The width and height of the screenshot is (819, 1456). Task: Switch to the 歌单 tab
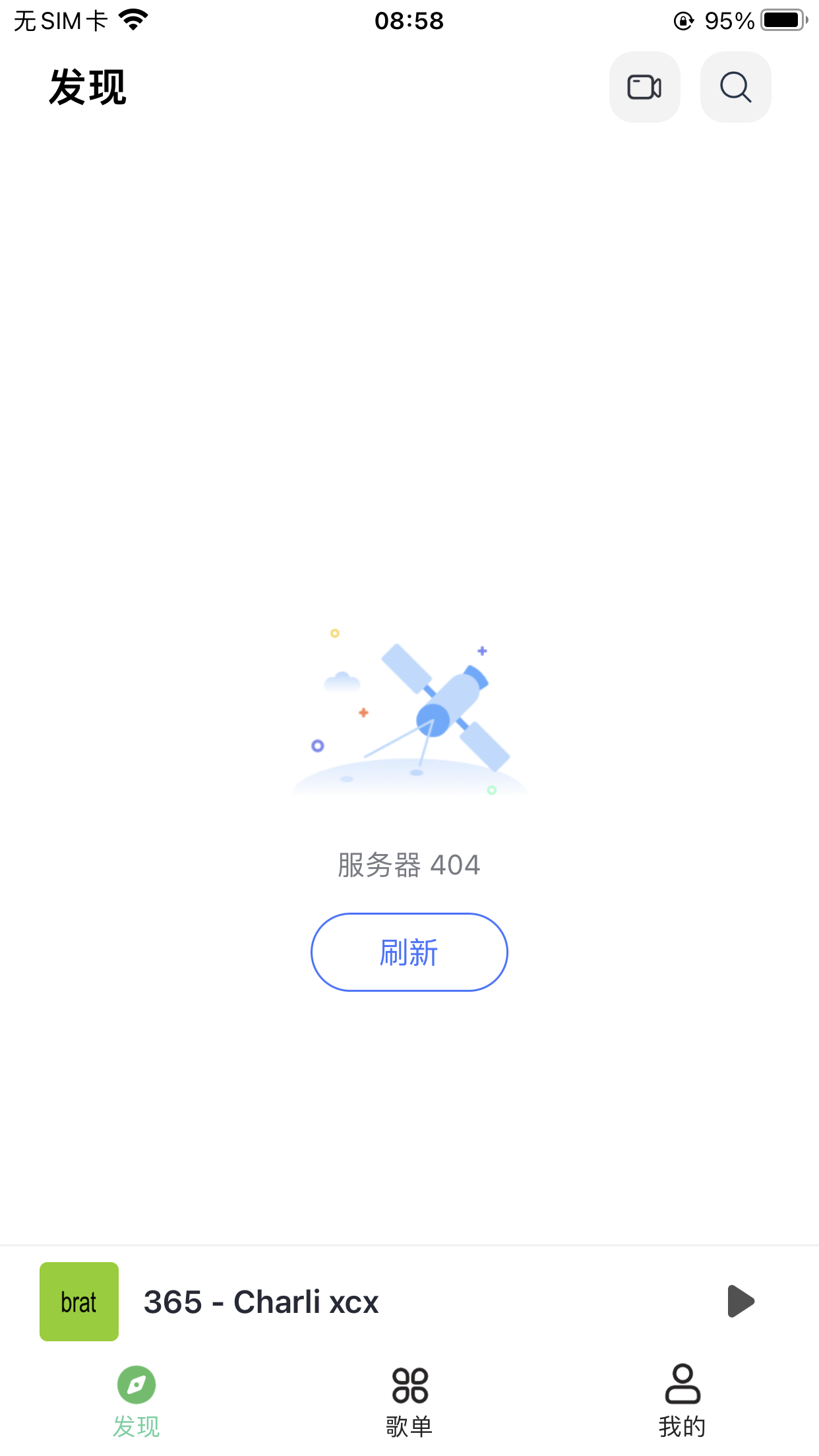click(409, 1405)
